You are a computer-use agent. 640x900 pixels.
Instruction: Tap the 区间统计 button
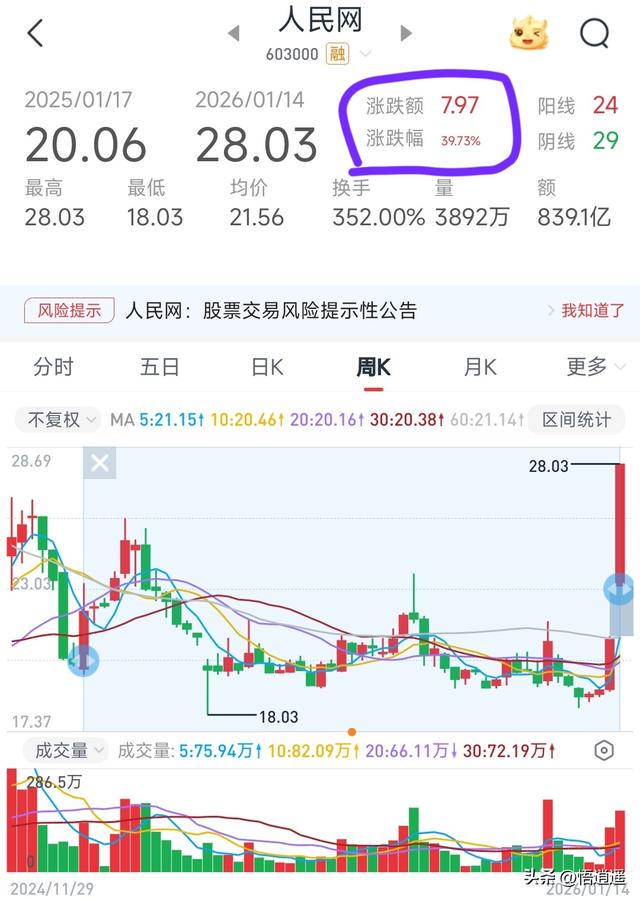click(x=576, y=420)
